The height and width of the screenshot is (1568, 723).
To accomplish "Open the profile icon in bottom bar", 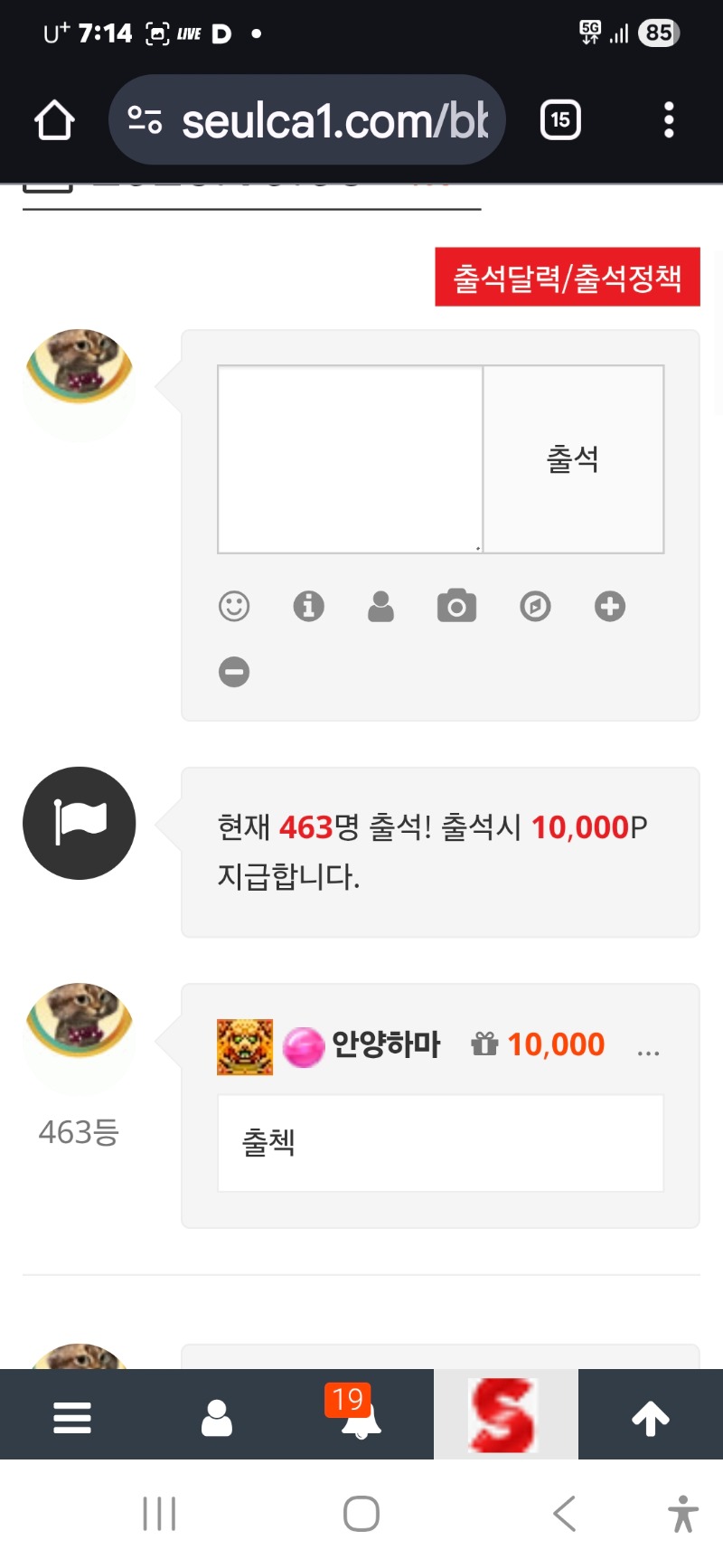I will coord(217,1417).
